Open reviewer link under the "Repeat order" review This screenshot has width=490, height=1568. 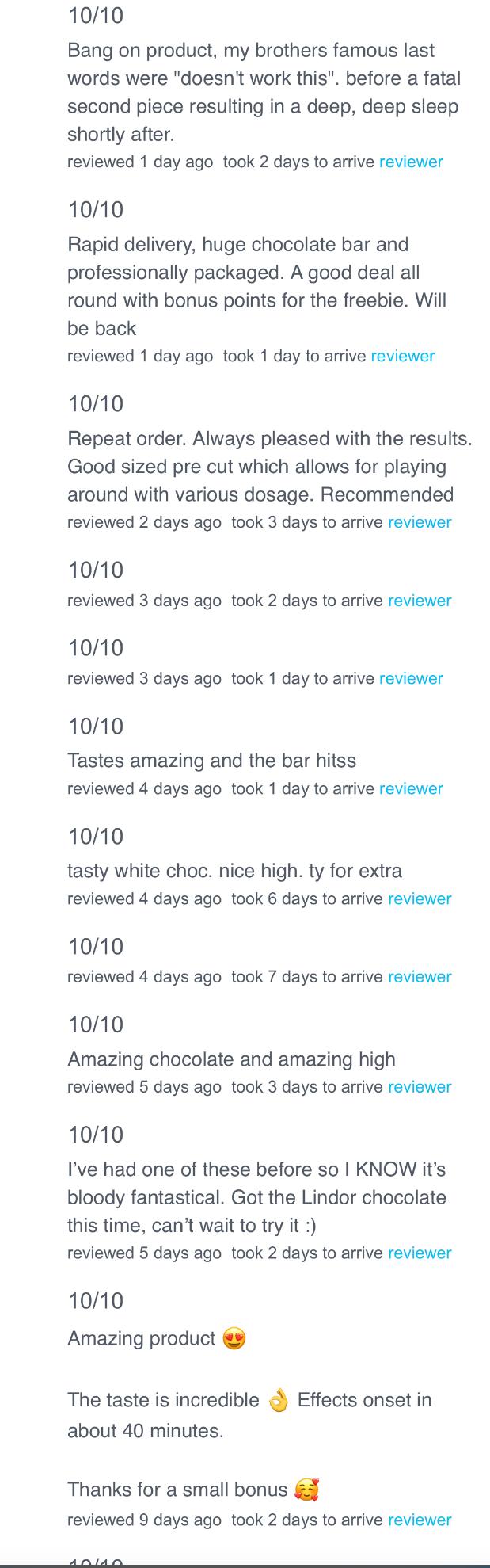point(420,522)
